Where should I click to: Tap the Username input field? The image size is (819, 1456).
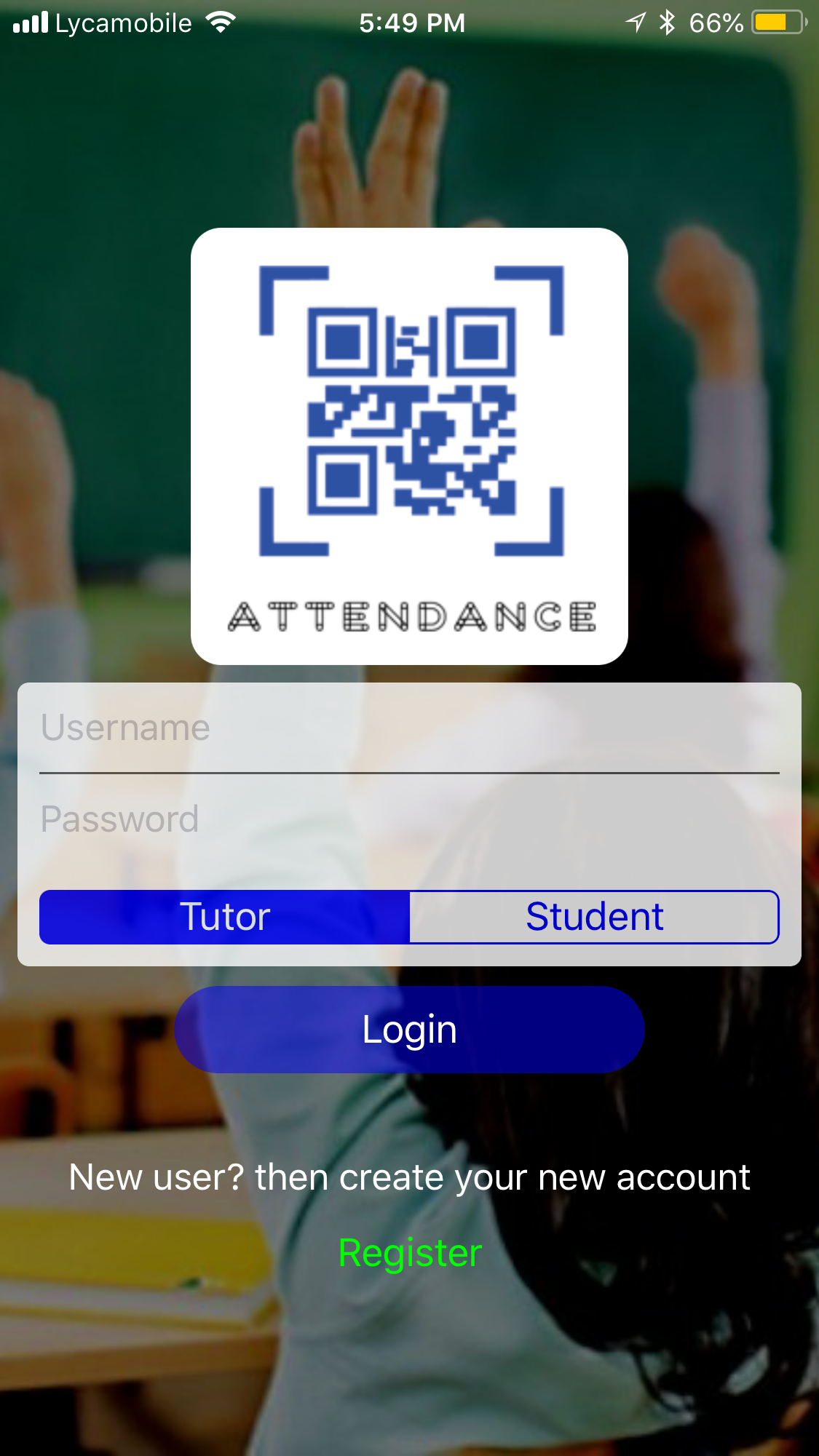(x=410, y=728)
